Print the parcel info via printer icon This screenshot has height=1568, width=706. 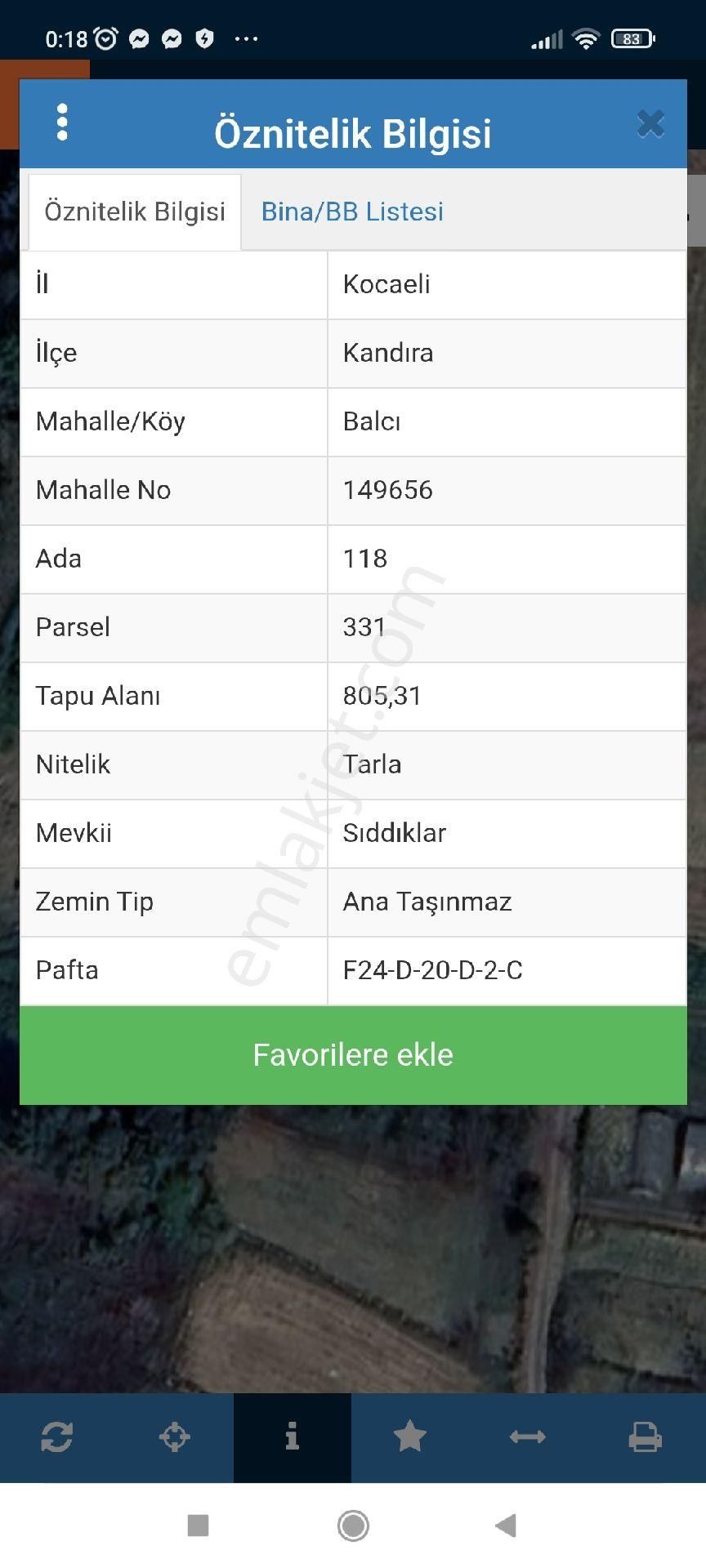(646, 1437)
